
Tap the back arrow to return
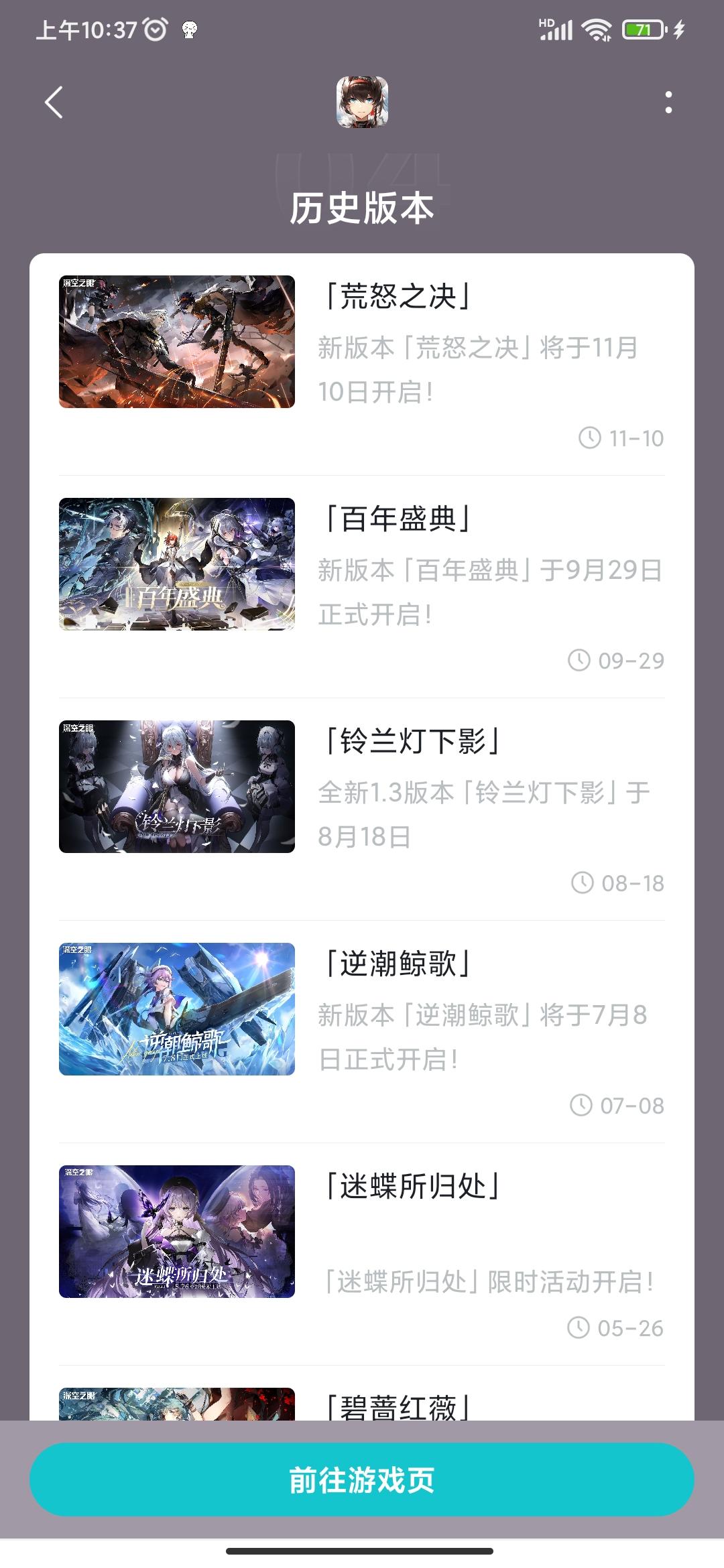(x=54, y=102)
